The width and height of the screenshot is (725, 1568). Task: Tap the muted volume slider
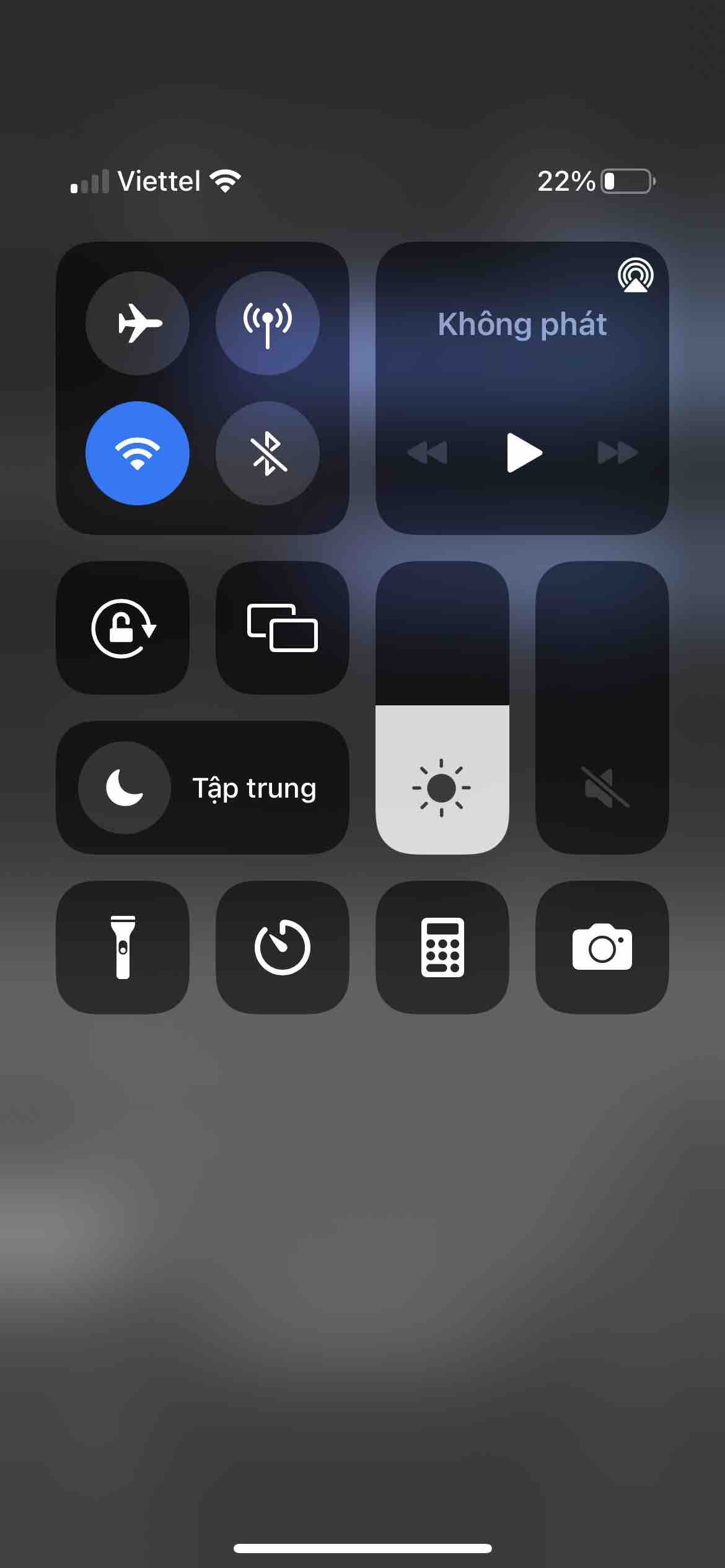pyautogui.click(x=602, y=708)
